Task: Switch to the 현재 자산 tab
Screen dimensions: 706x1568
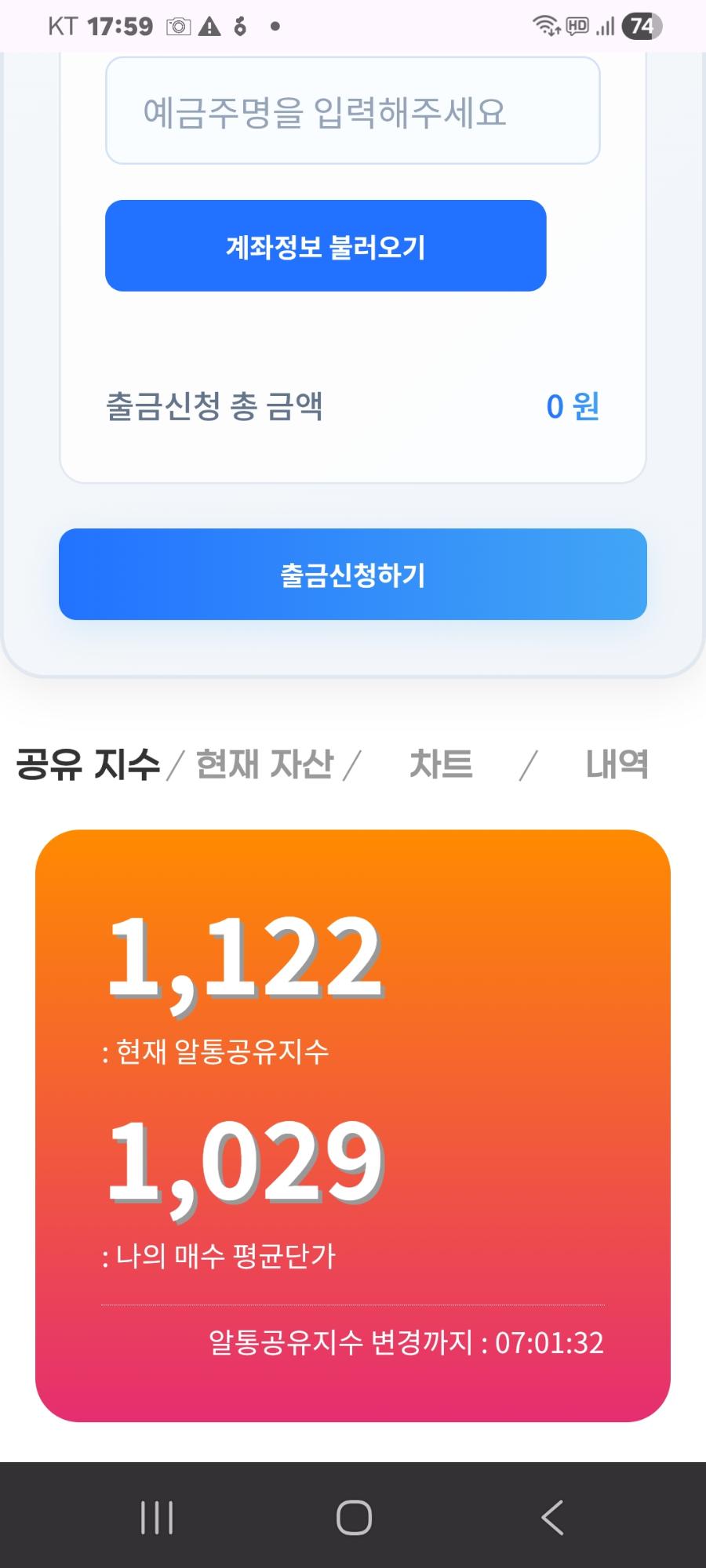Action: pyautogui.click(x=264, y=764)
